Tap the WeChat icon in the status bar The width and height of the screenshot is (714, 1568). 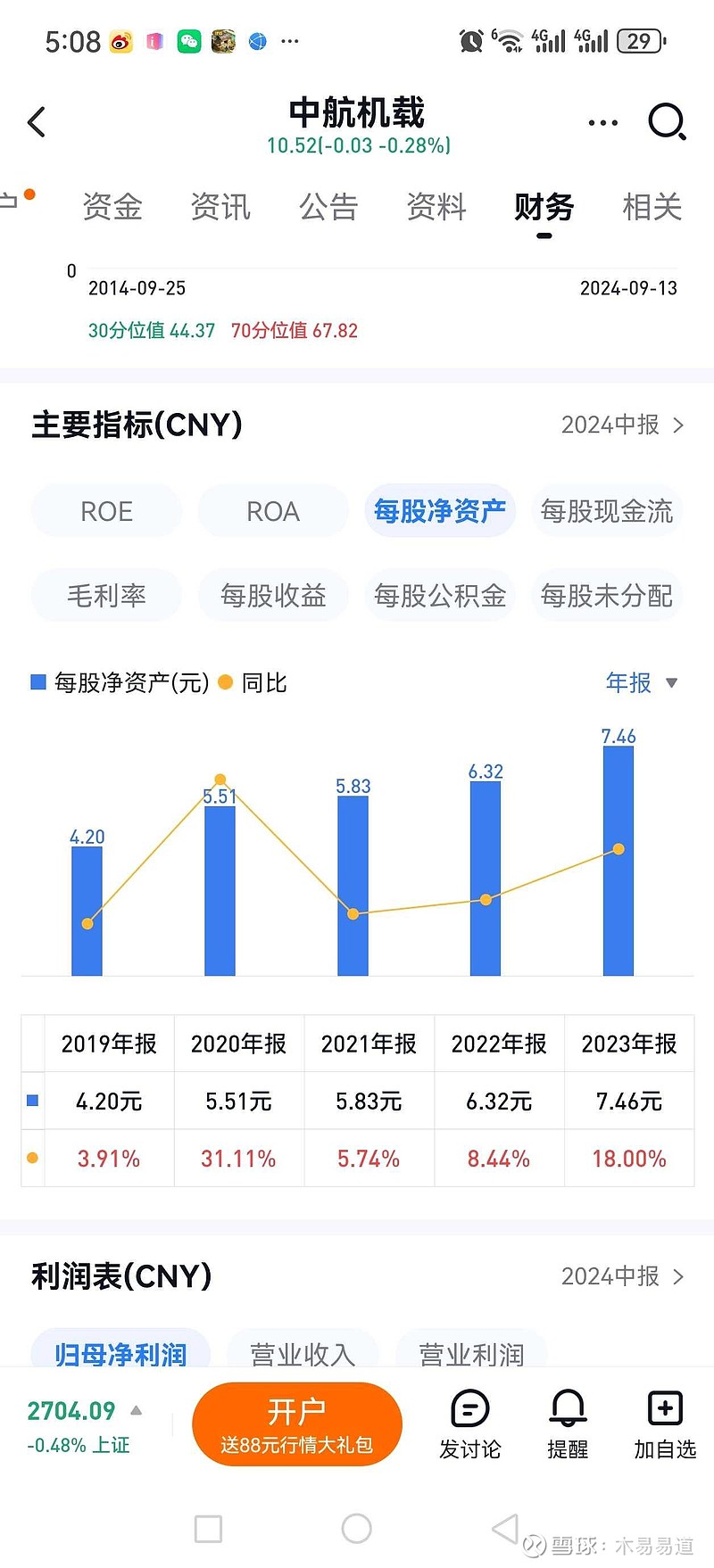(x=190, y=41)
